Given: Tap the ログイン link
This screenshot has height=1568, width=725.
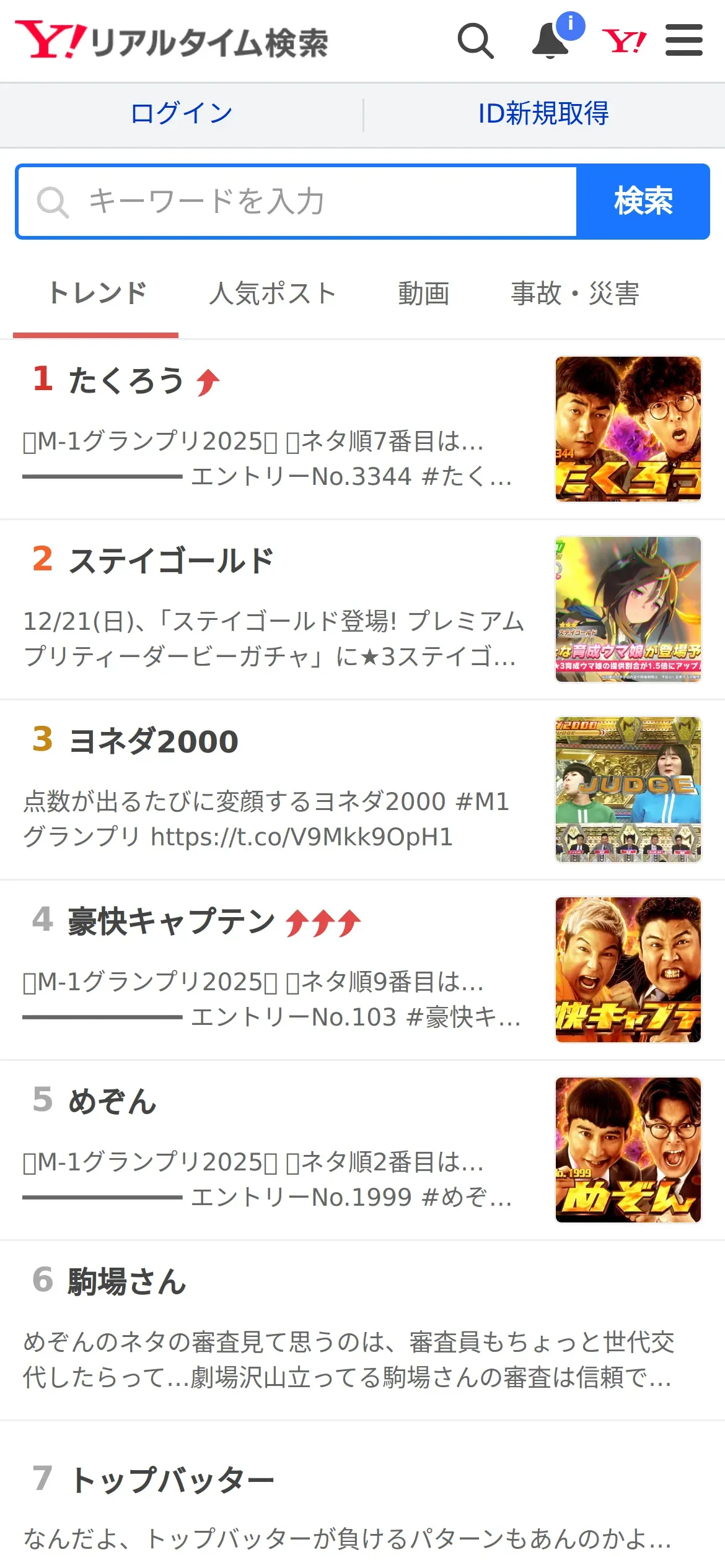Looking at the screenshot, I should click(181, 114).
